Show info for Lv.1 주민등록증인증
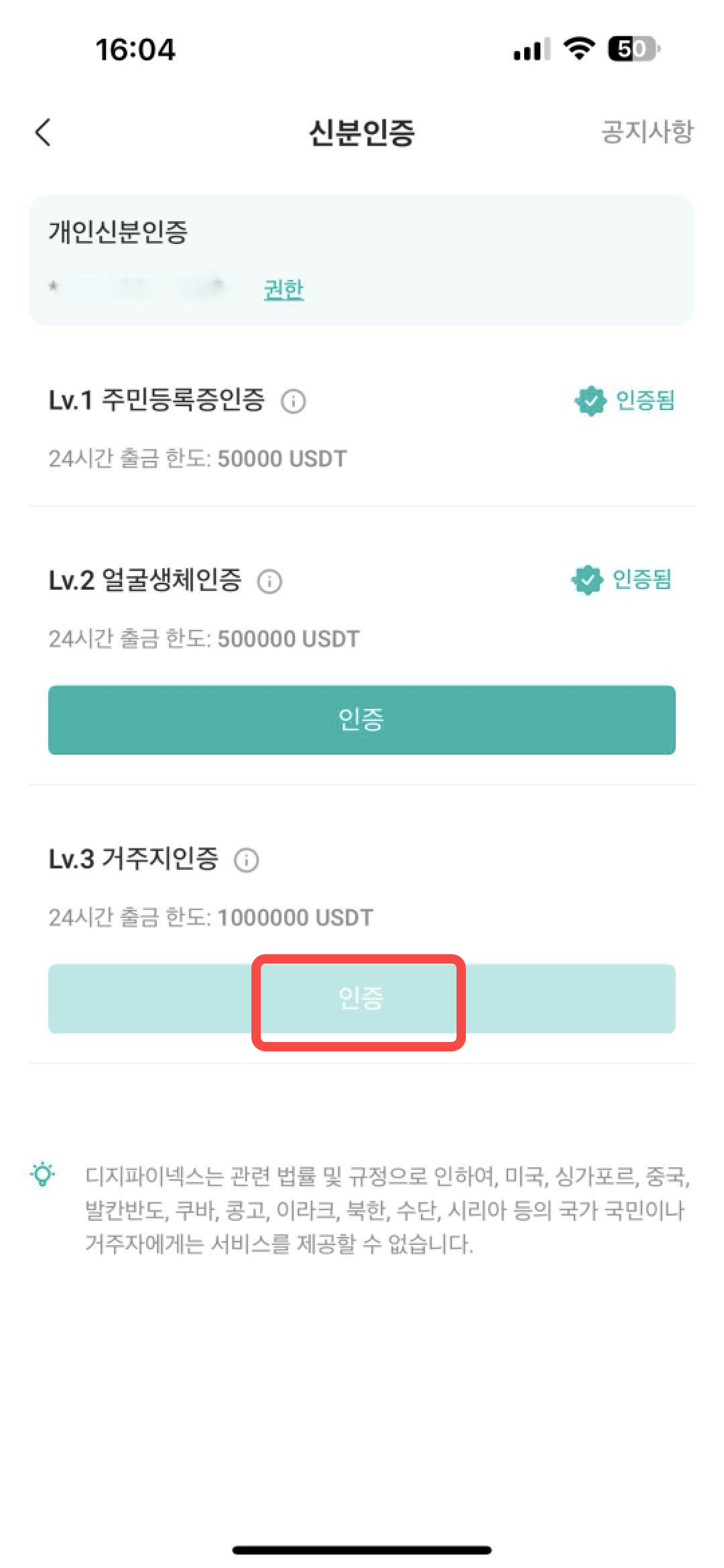The height and width of the screenshot is (1568, 724). point(293,401)
